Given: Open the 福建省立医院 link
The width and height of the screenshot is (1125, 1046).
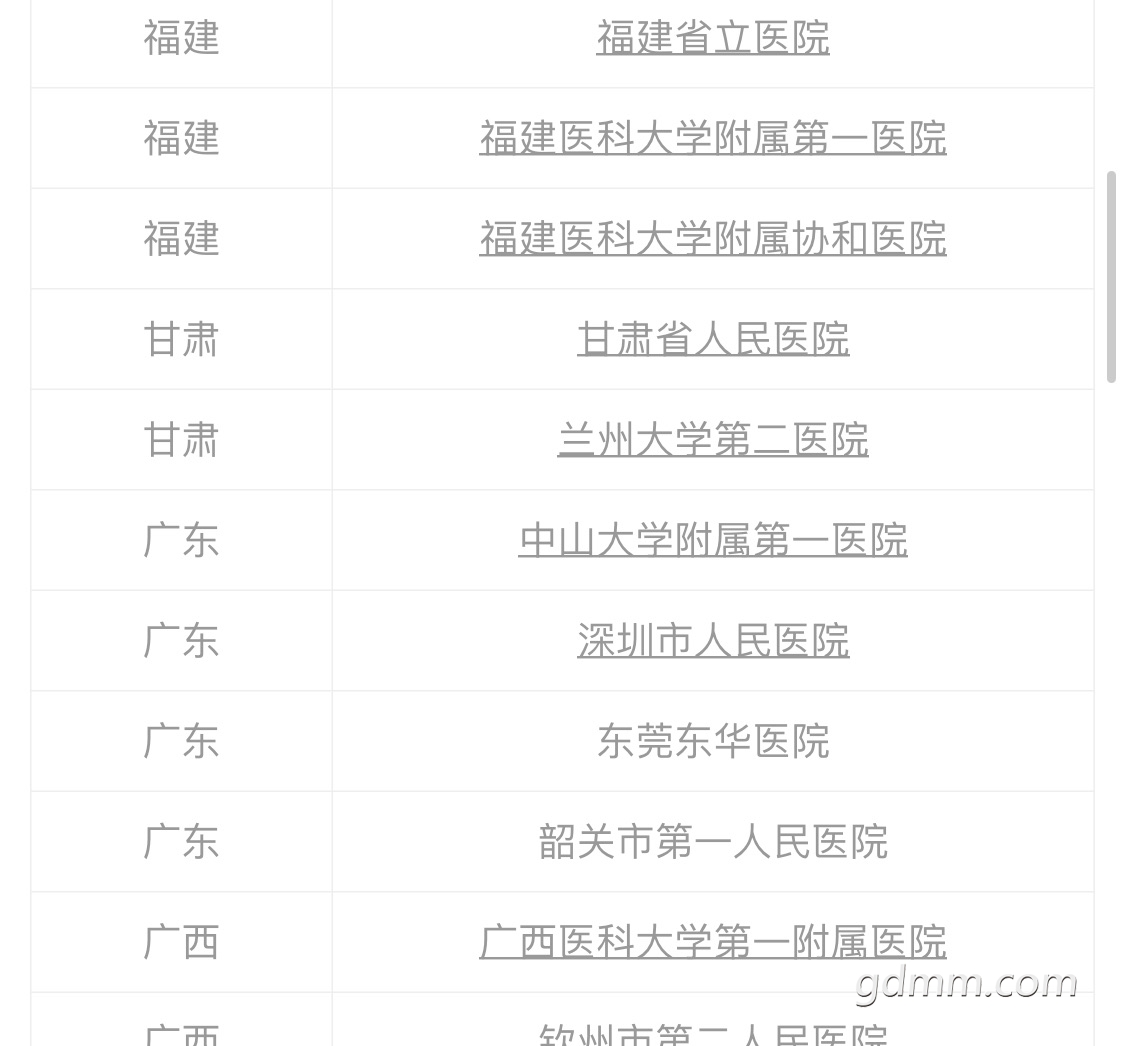Looking at the screenshot, I should tap(712, 38).
